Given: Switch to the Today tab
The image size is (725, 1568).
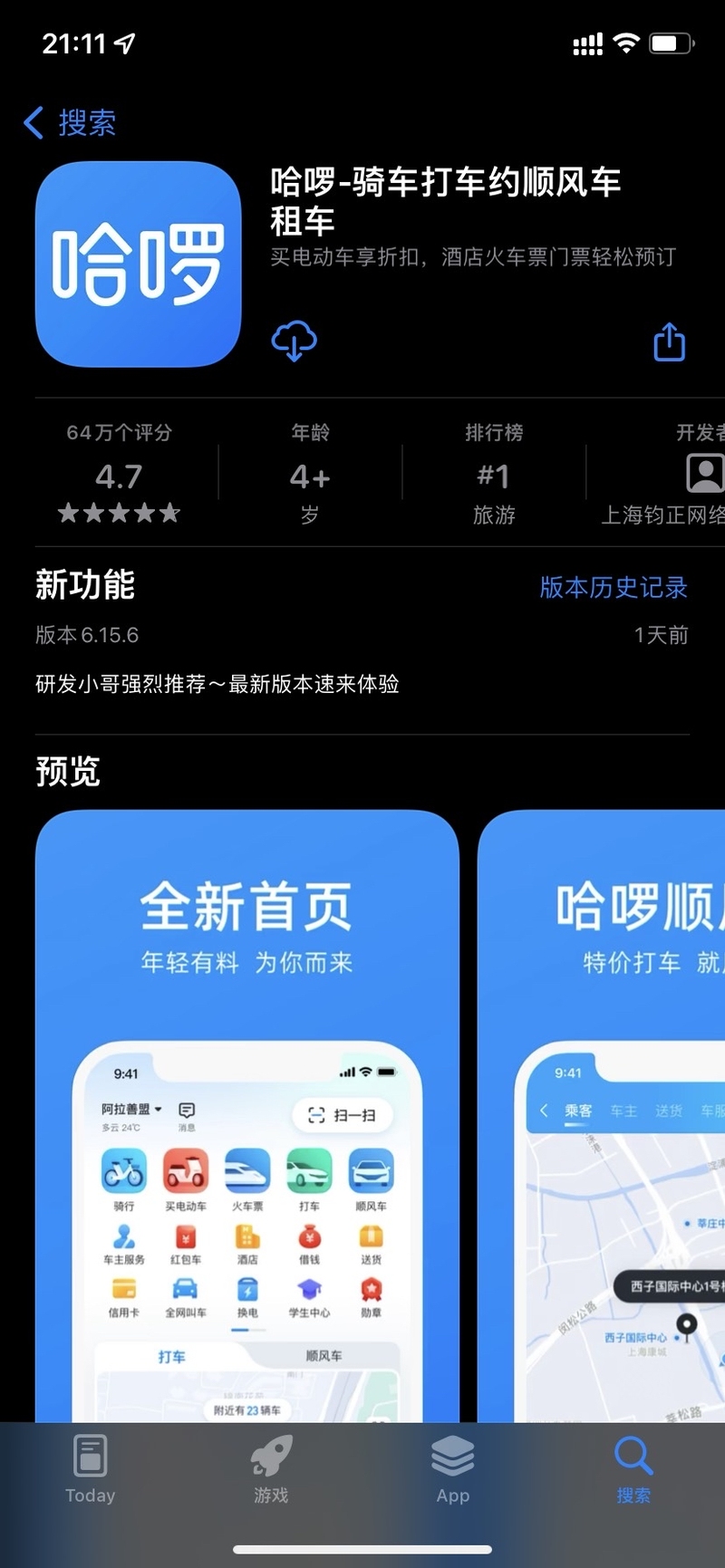Looking at the screenshot, I should click(90, 1469).
